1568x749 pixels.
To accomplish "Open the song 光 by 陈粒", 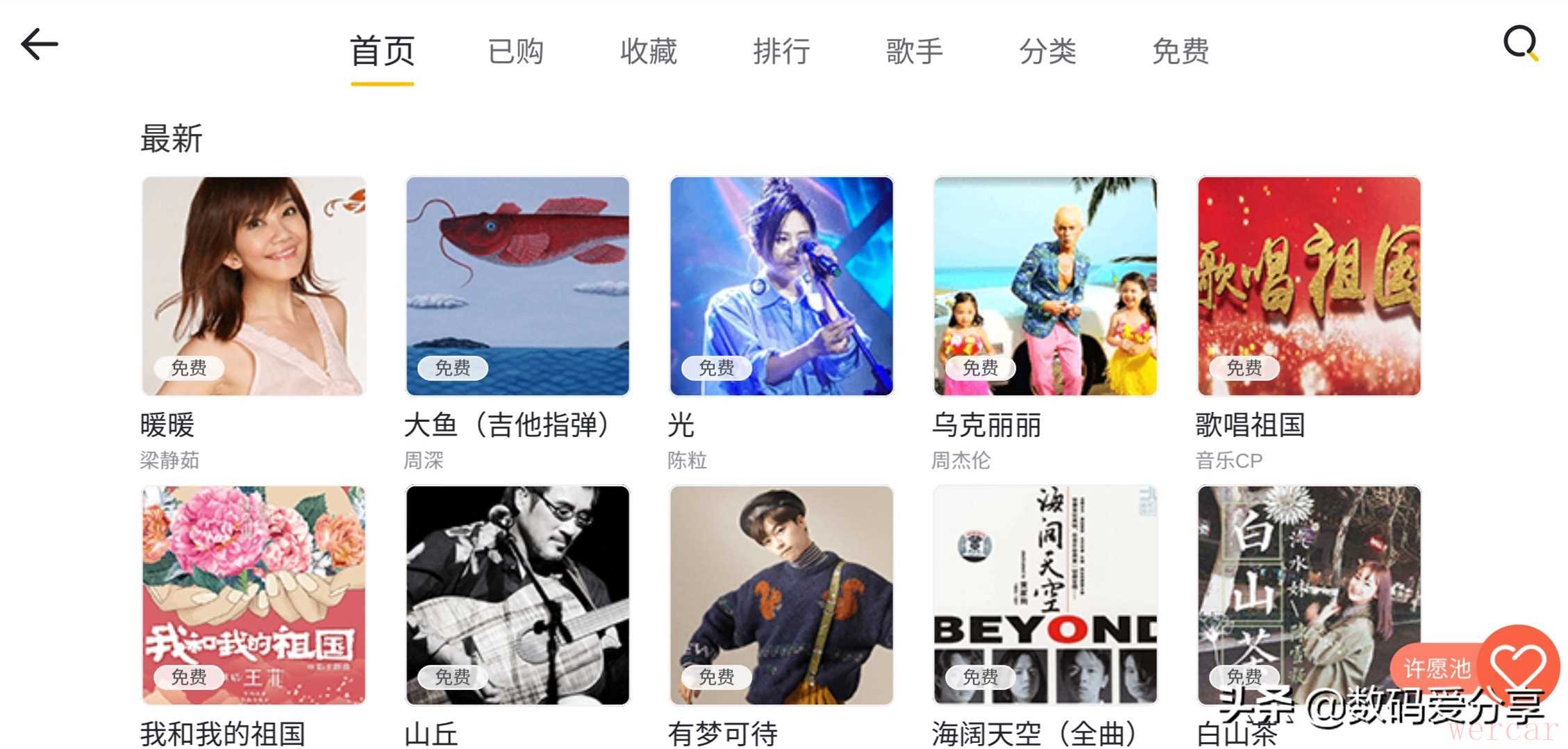I will (781, 286).
